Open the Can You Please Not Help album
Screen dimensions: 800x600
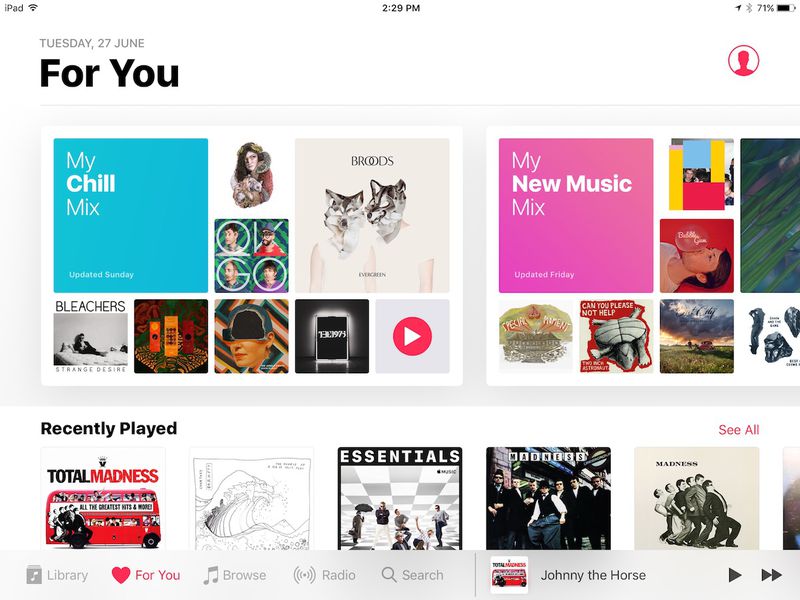pos(616,336)
